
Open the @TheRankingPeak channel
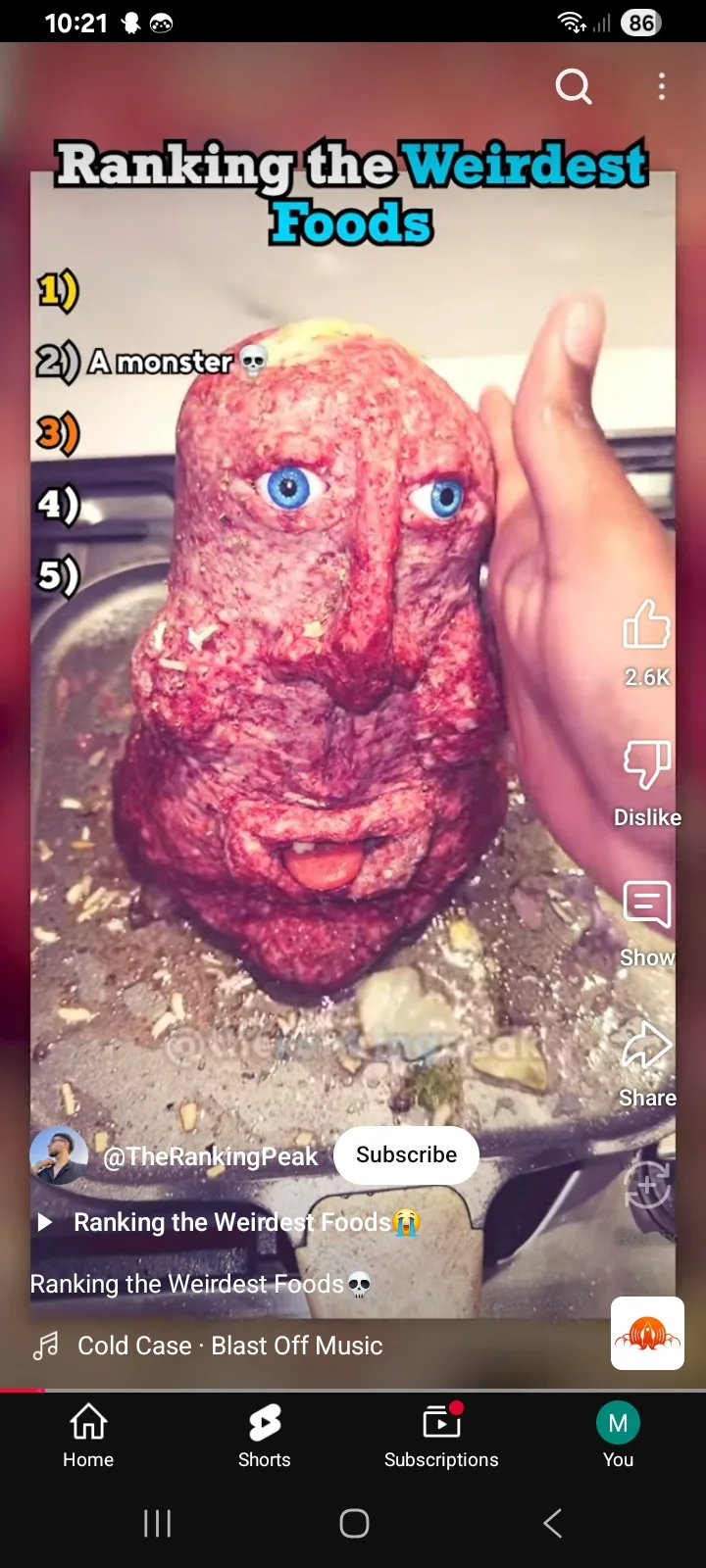click(210, 1156)
